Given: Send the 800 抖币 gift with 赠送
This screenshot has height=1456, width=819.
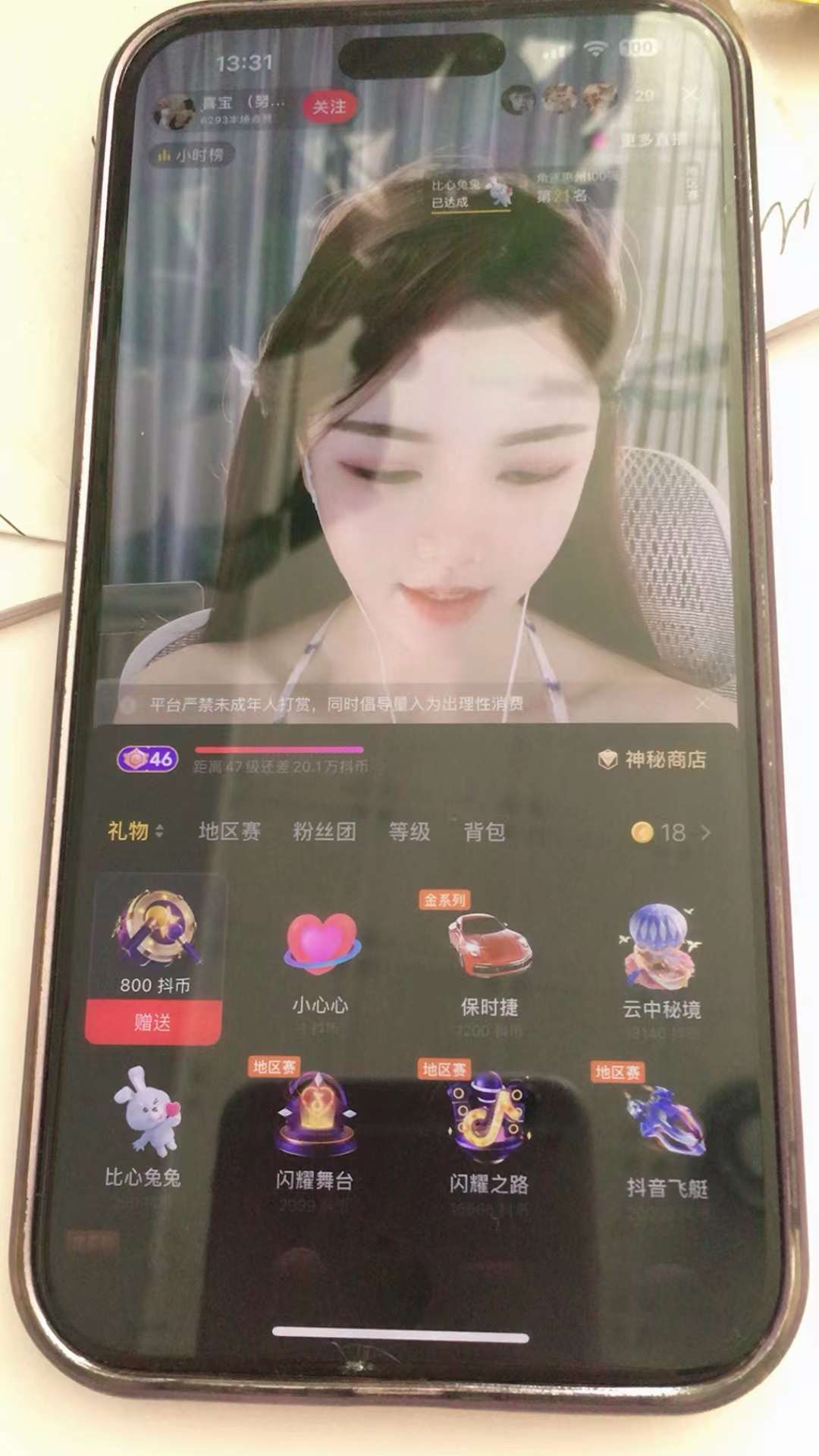Looking at the screenshot, I should (x=153, y=1022).
